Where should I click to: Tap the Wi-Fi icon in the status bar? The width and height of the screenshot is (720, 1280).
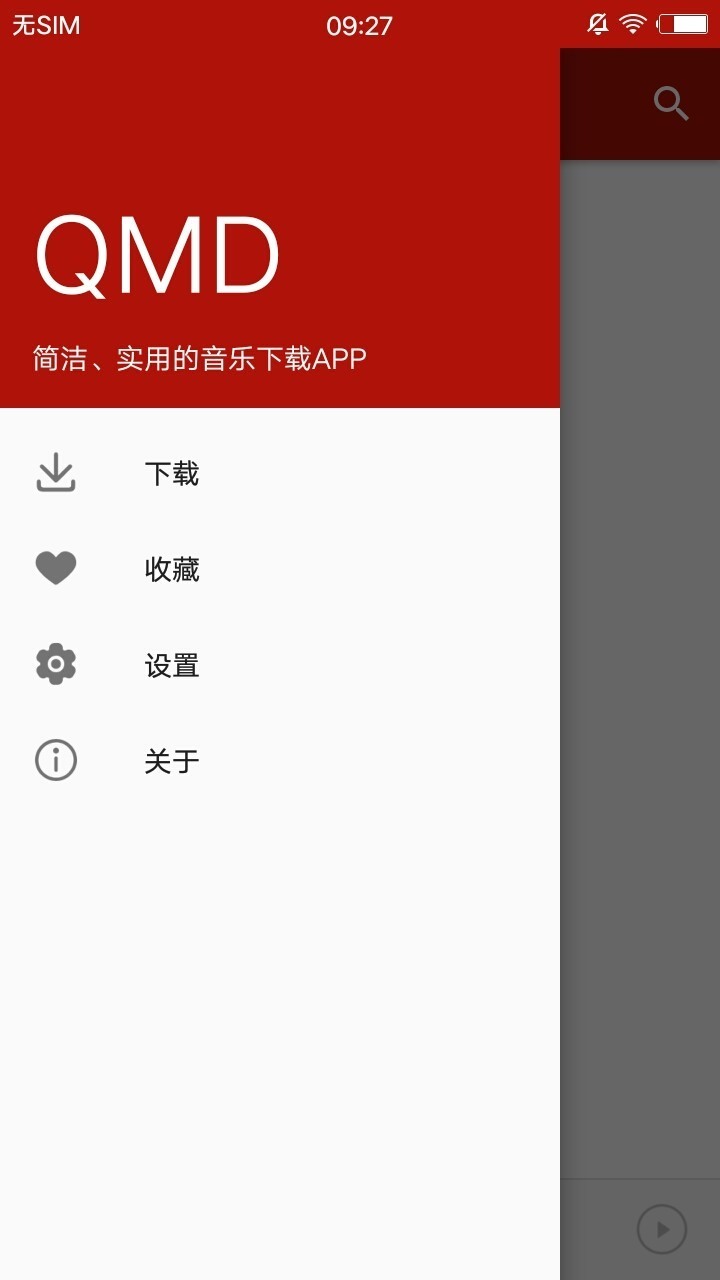point(632,22)
